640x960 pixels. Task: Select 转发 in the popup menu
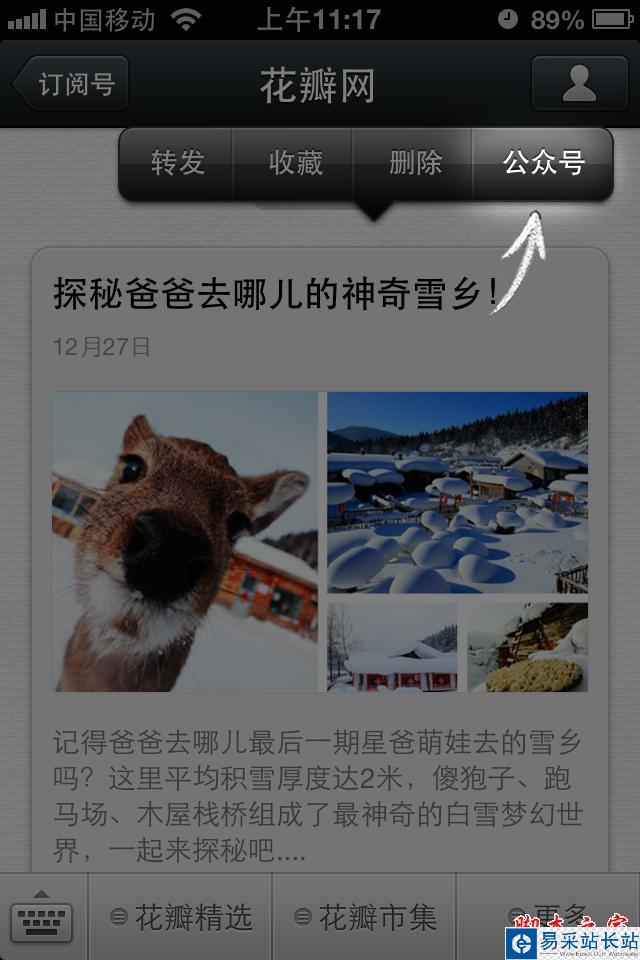(x=178, y=163)
